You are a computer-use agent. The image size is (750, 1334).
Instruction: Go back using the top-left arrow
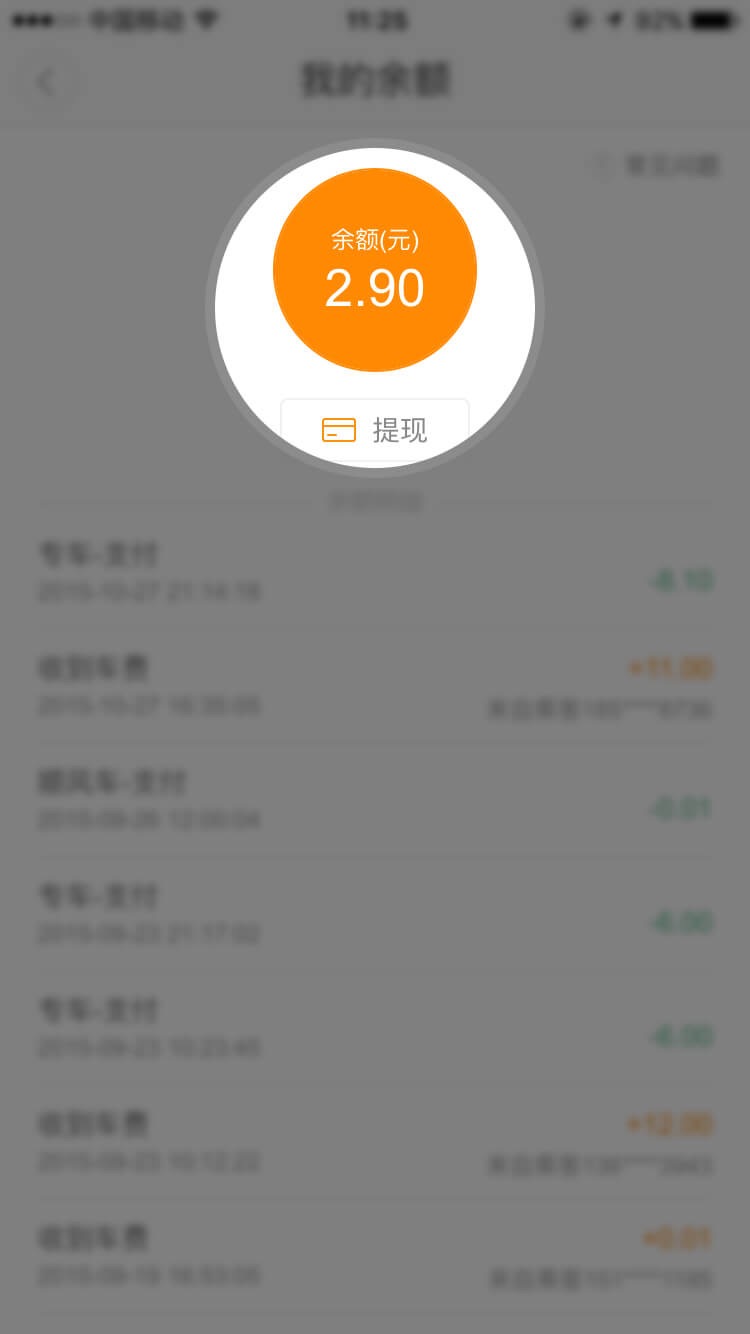pyautogui.click(x=47, y=81)
